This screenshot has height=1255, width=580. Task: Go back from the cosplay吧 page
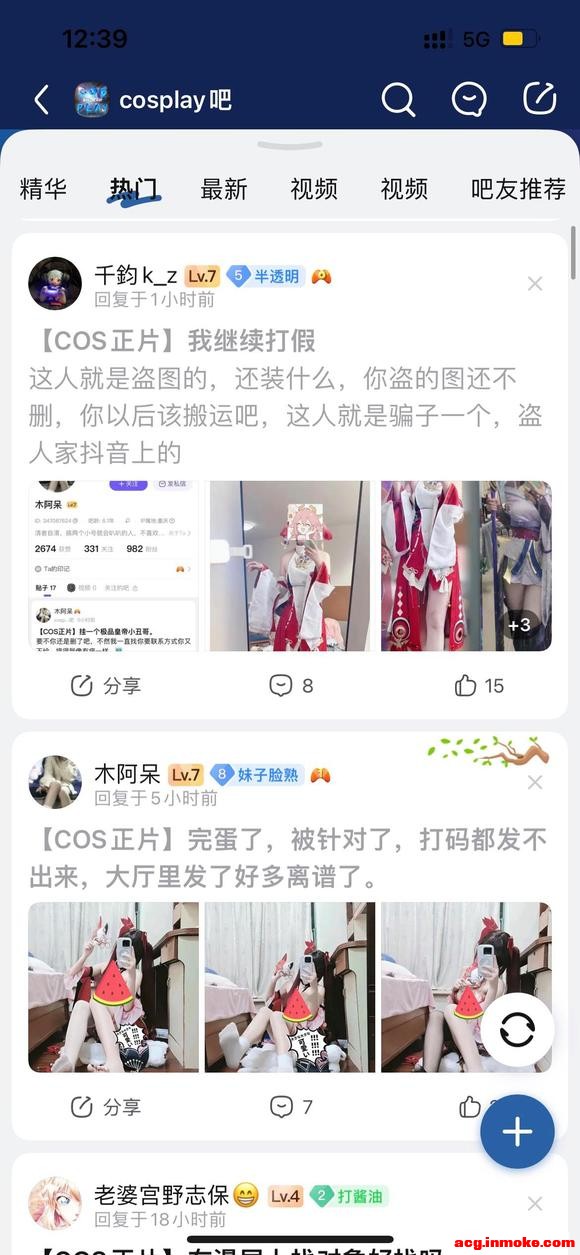(x=41, y=100)
